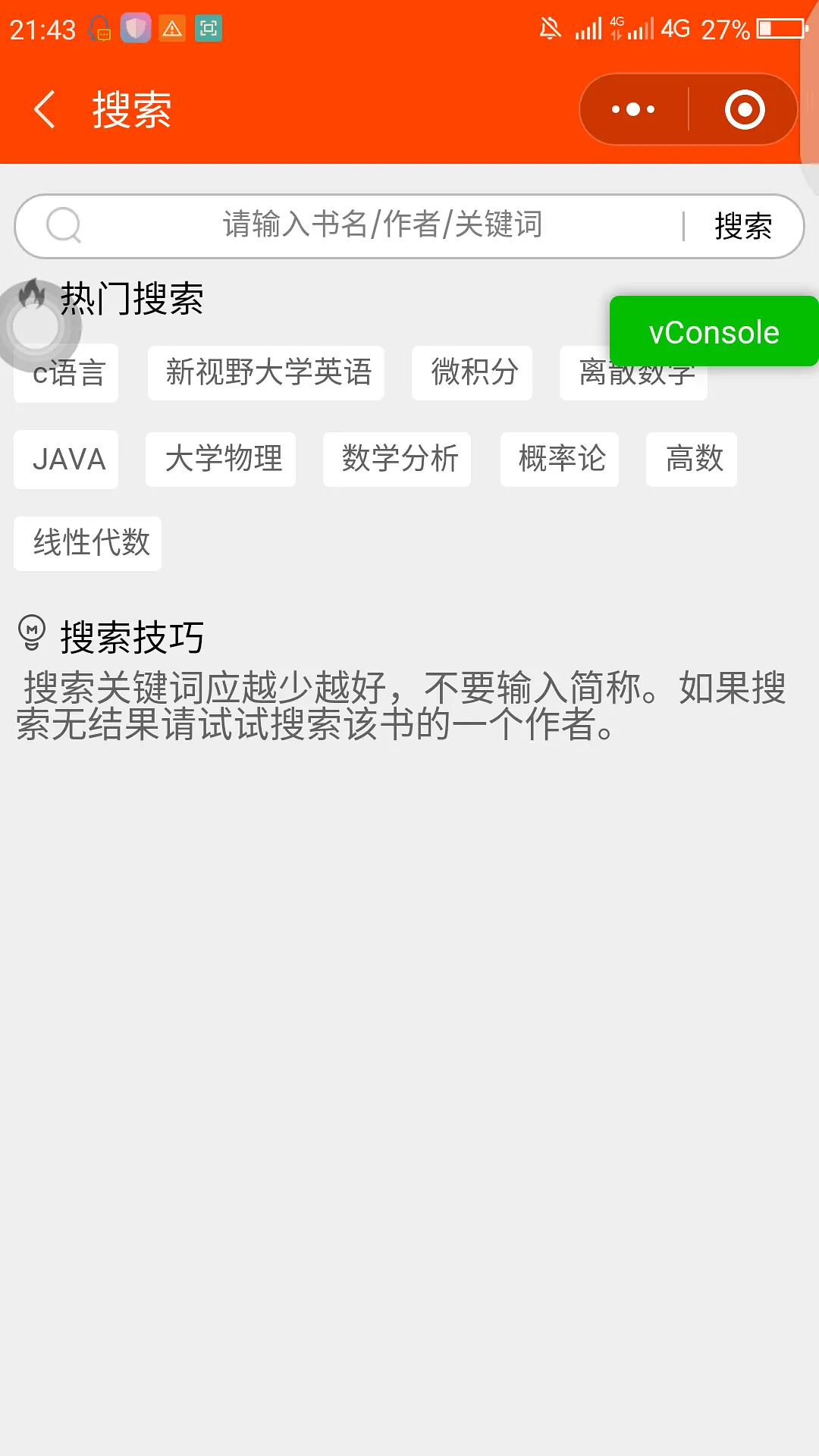Tap the floating assistive ball
Screen dimensions: 819x1456
coord(36,326)
